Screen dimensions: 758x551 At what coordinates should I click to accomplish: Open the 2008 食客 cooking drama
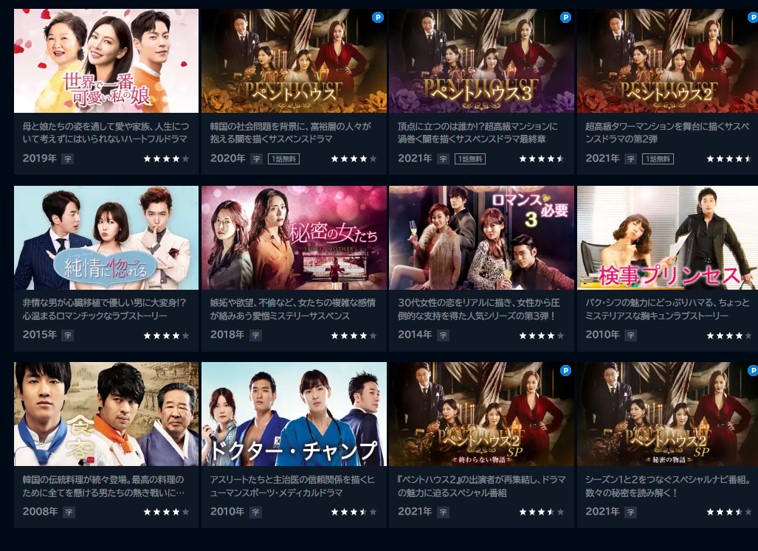point(106,414)
